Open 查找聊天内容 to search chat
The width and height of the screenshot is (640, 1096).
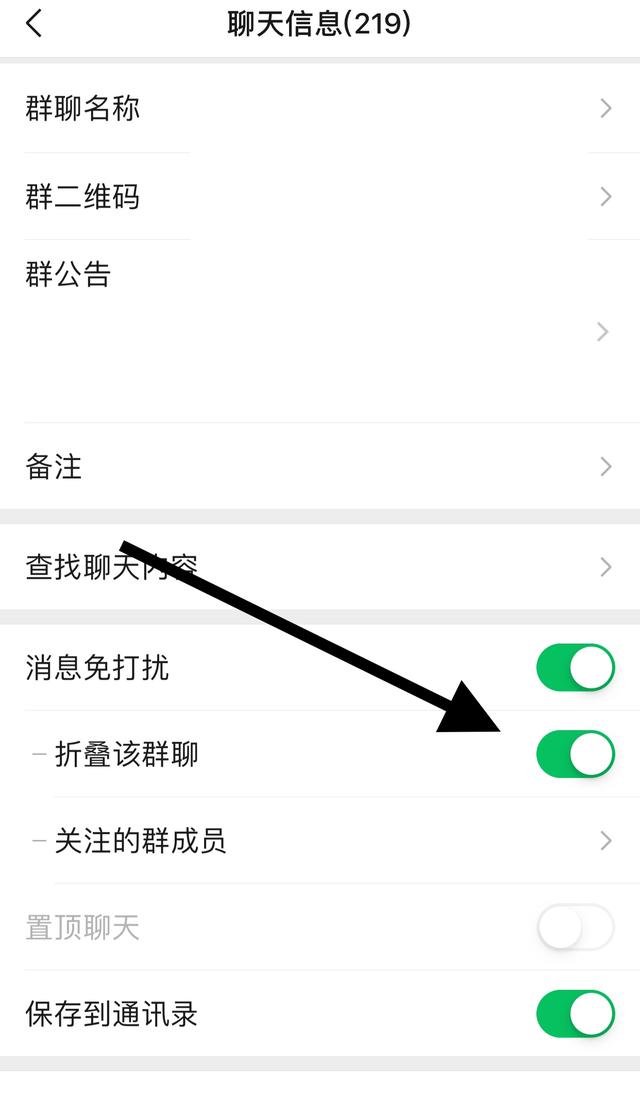coord(320,567)
